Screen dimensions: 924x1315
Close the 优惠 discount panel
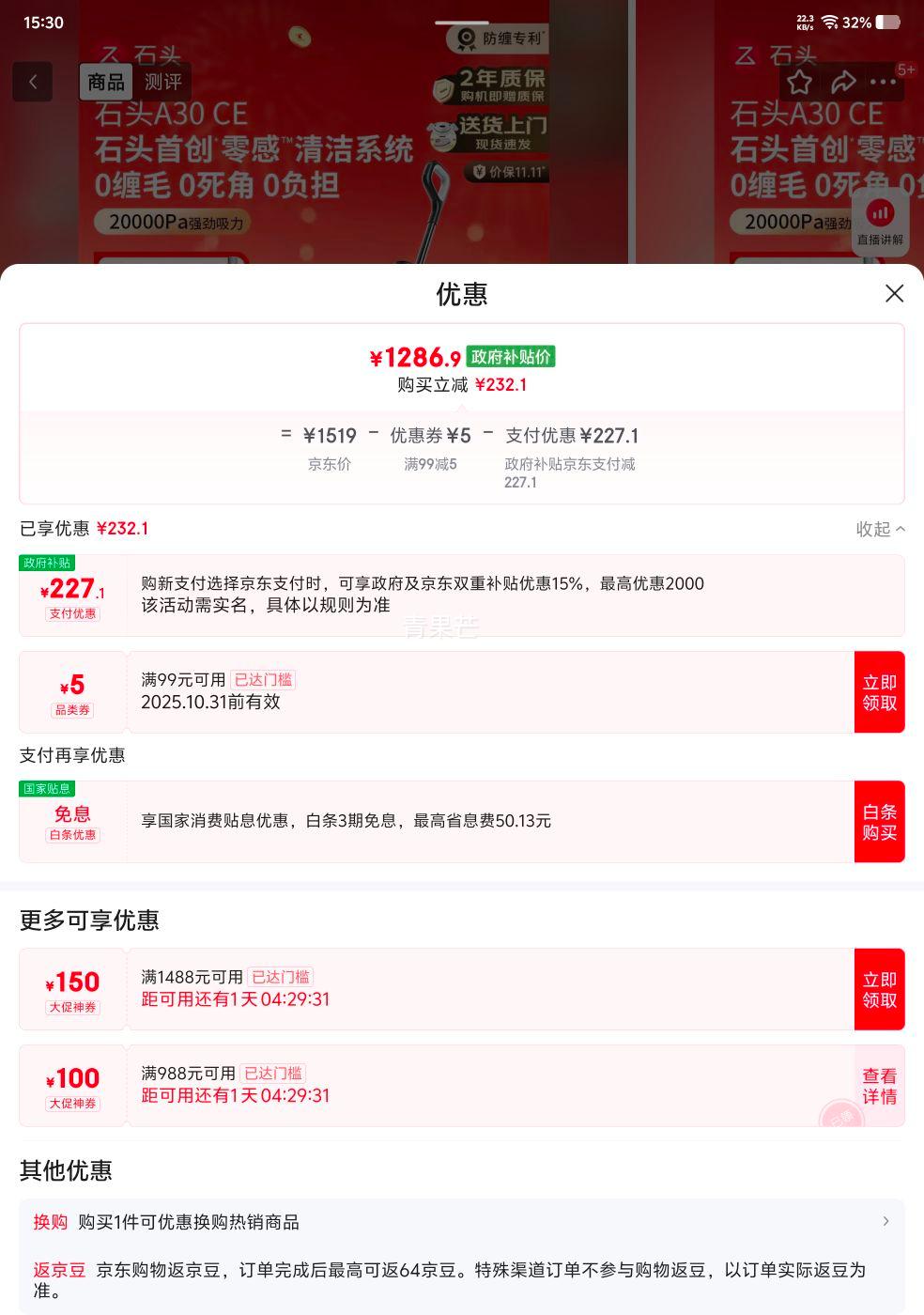[x=894, y=294]
